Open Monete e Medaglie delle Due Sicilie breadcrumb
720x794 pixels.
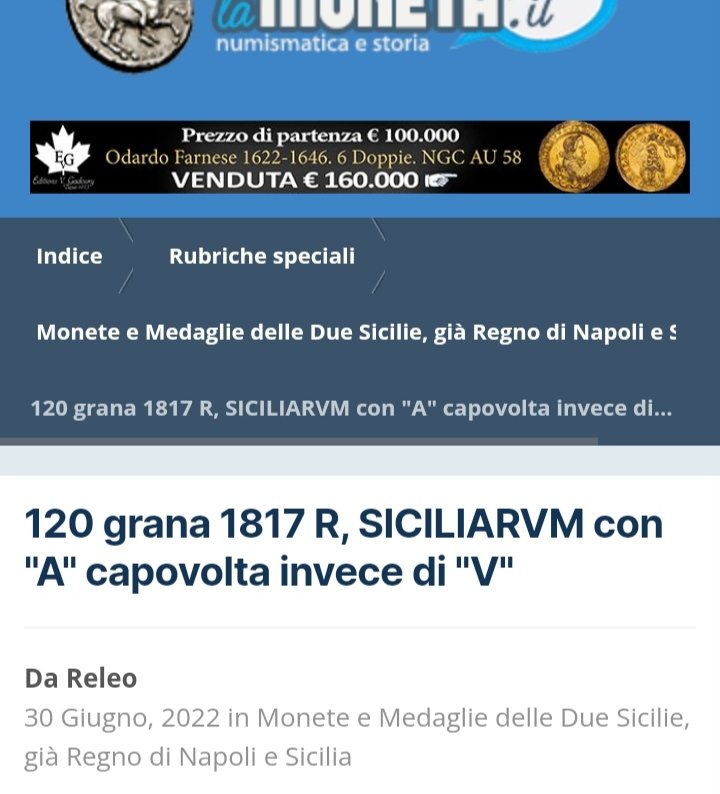click(355, 332)
